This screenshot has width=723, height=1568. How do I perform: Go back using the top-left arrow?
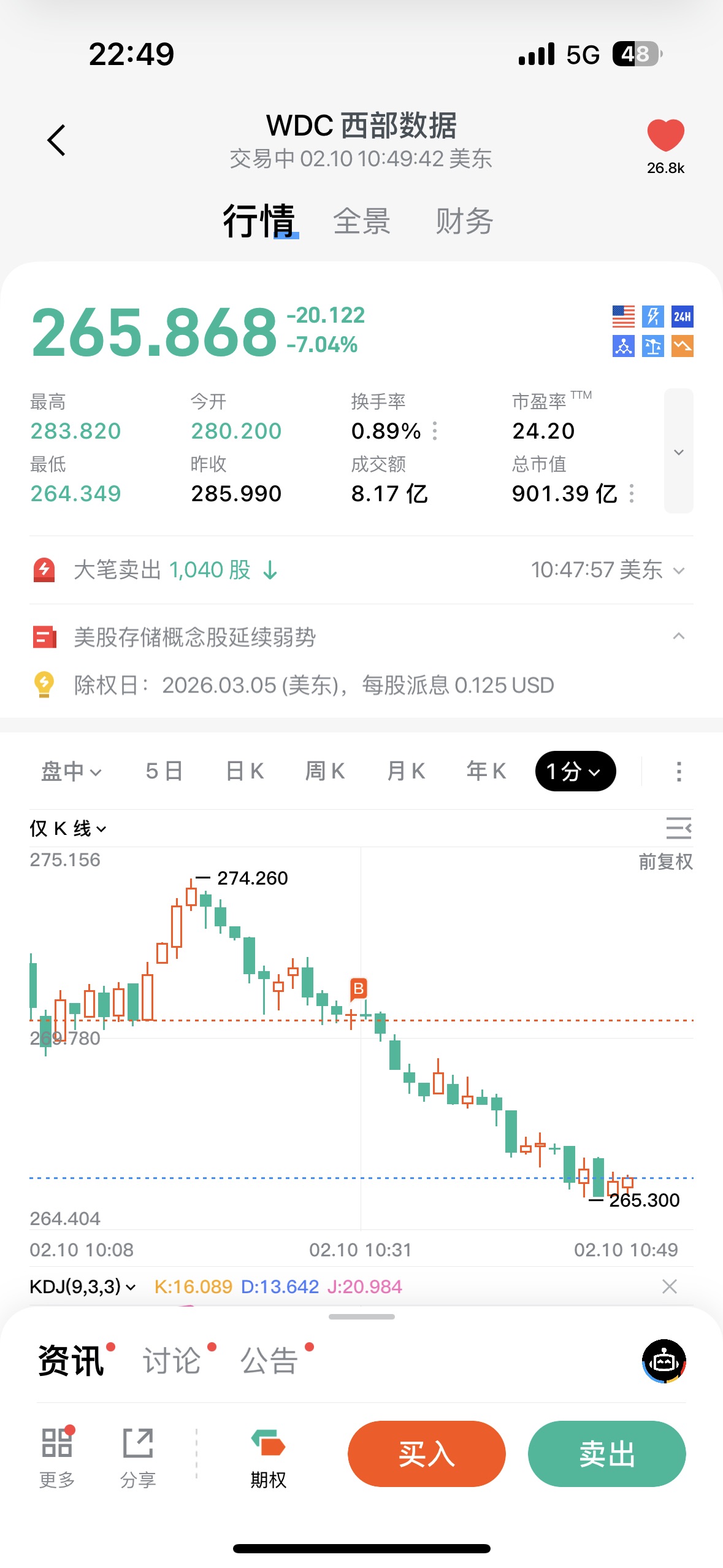(56, 140)
